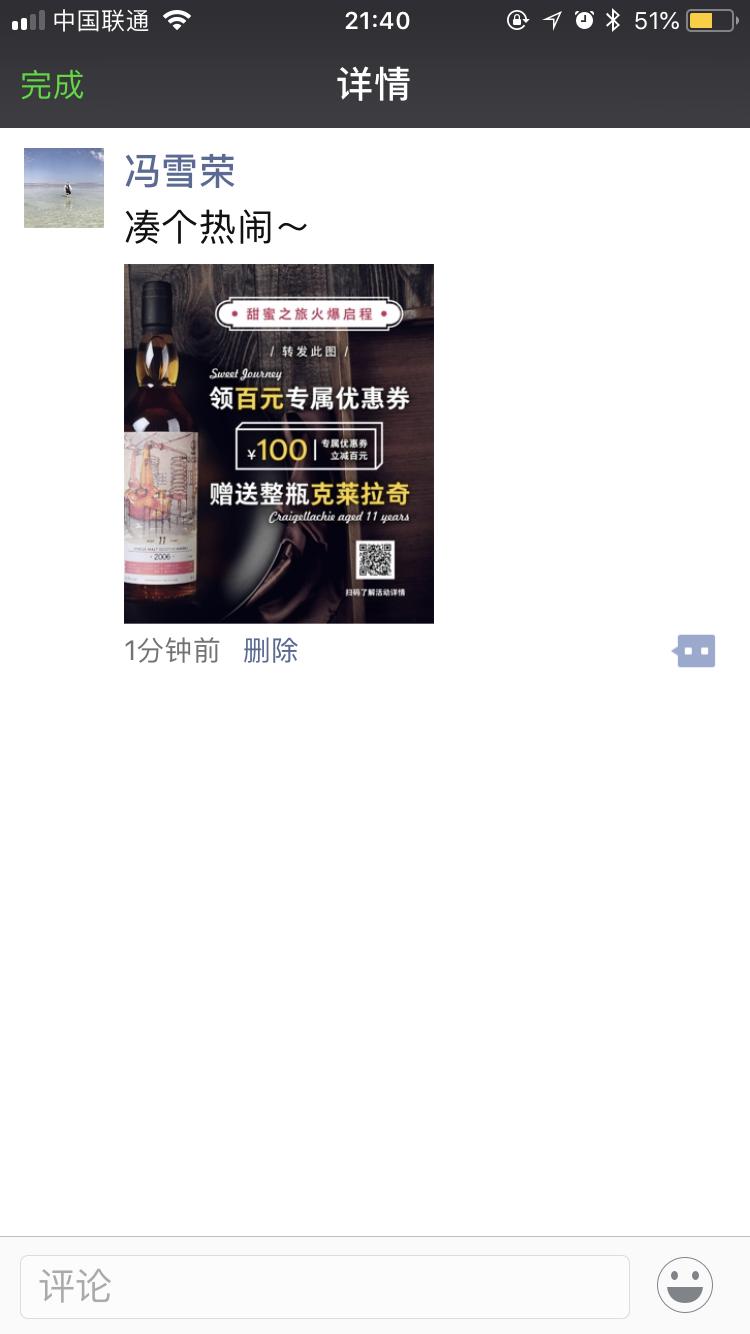750x1334 pixels.
Task: Open 冯雪荣's profile by tapping the name
Action: coord(180,171)
